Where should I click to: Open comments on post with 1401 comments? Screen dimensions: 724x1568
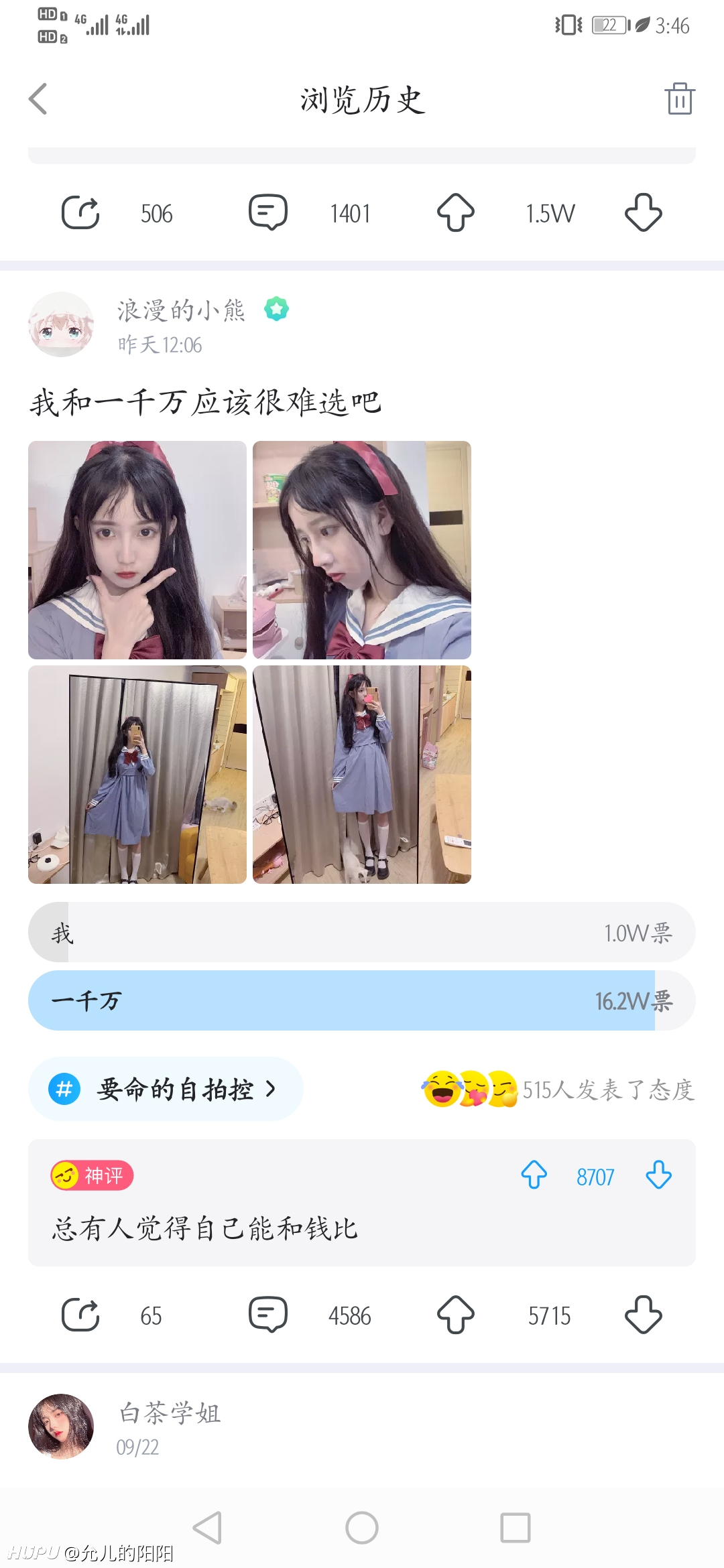pos(268,213)
